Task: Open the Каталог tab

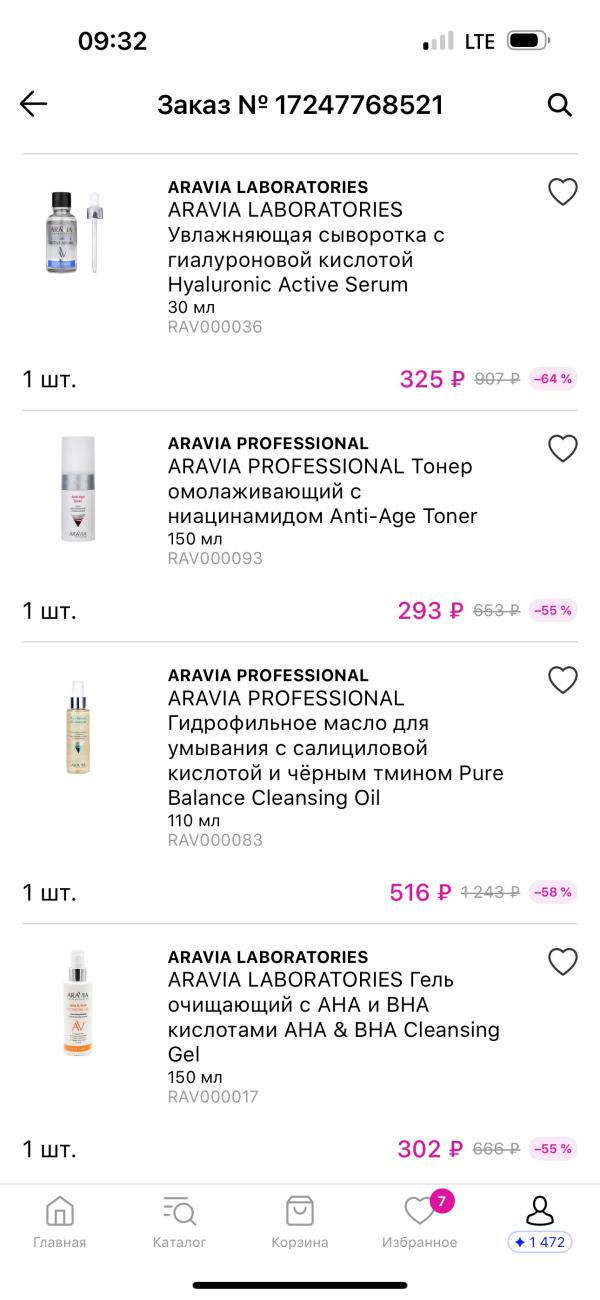Action: coord(180,1223)
